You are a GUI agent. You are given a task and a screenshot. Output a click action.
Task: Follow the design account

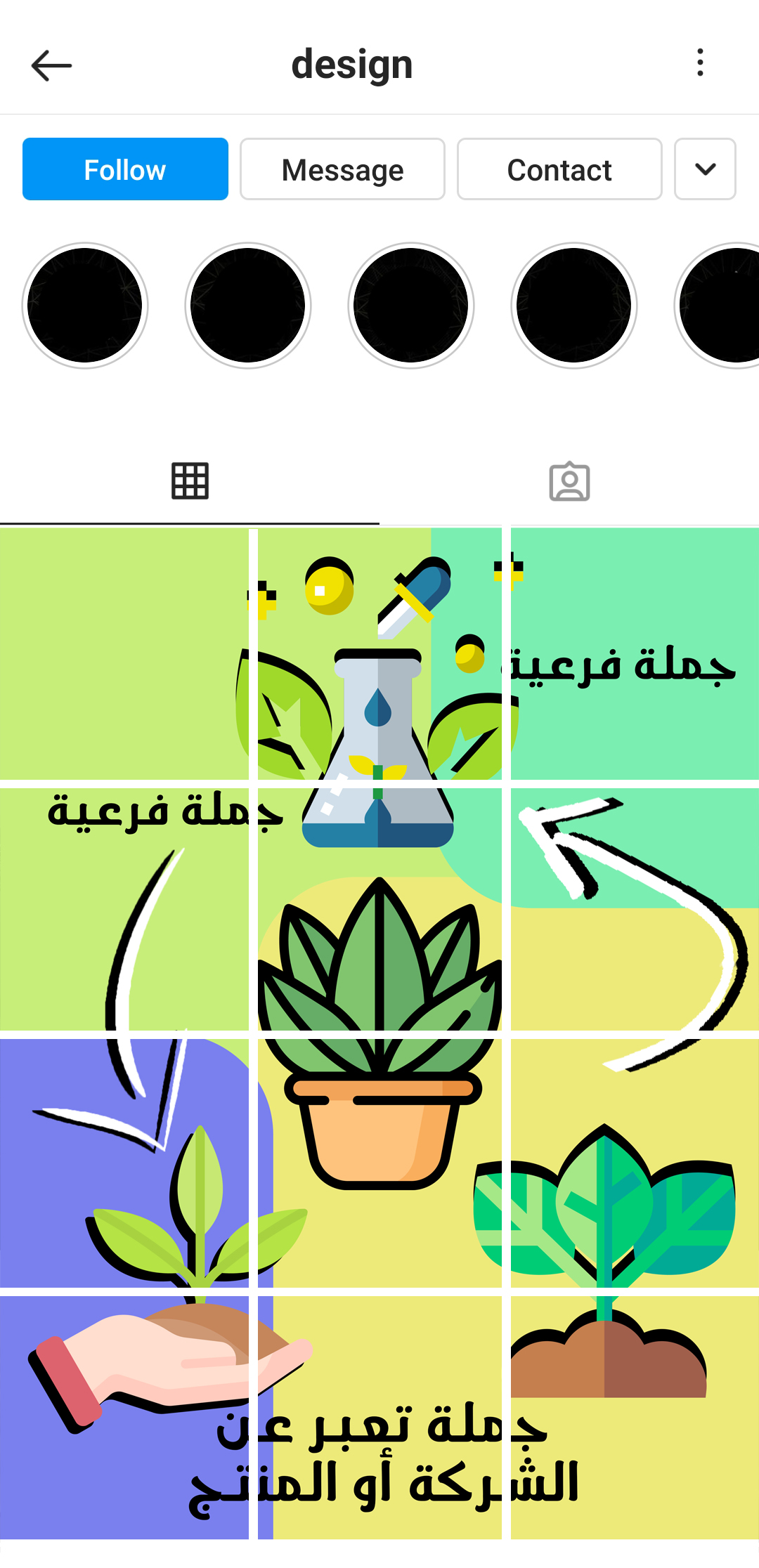click(125, 169)
